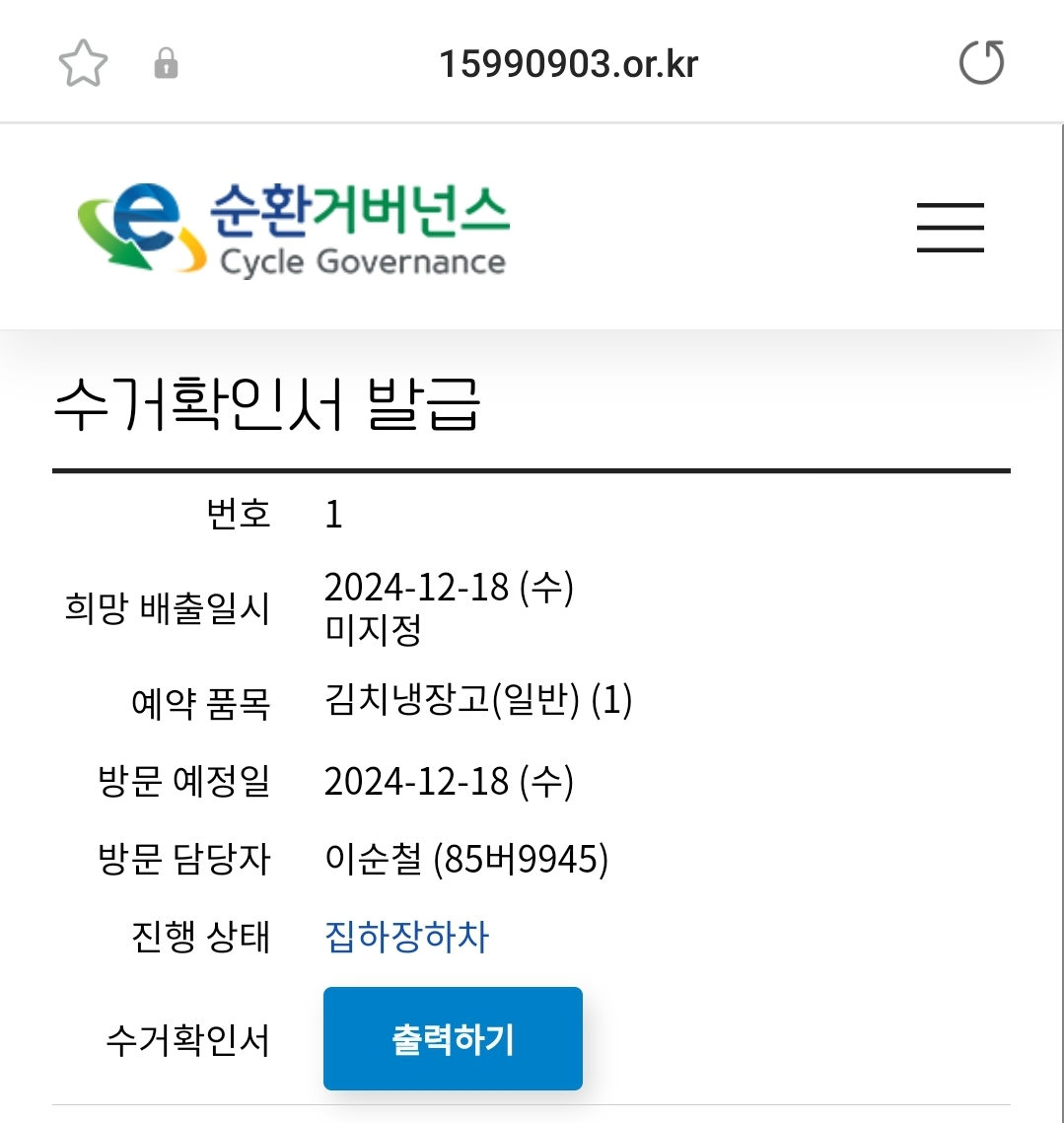Viewport: 1064px width, 1123px height.
Task: Reload the page
Action: [981, 64]
